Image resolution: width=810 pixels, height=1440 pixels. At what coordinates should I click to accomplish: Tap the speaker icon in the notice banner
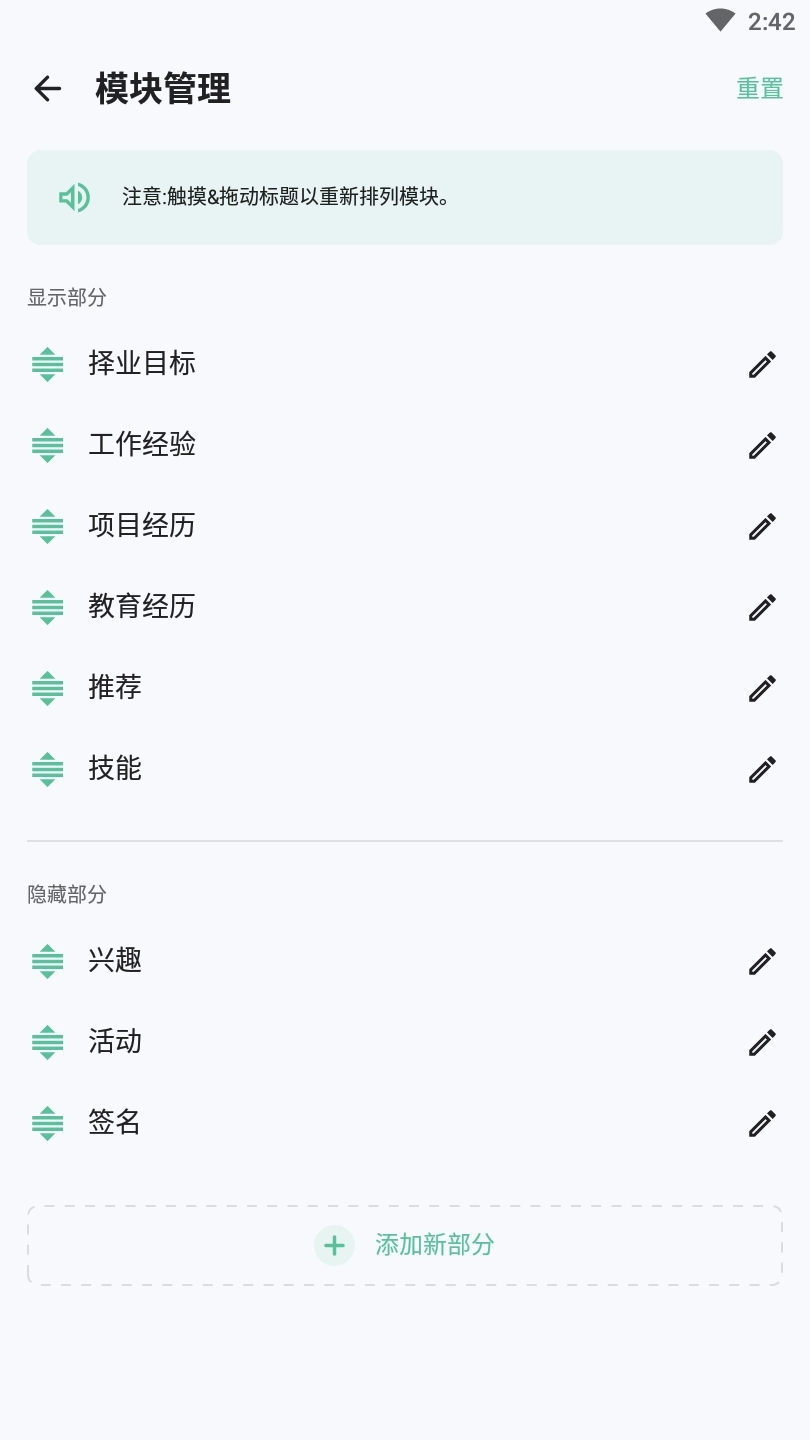pyautogui.click(x=74, y=197)
